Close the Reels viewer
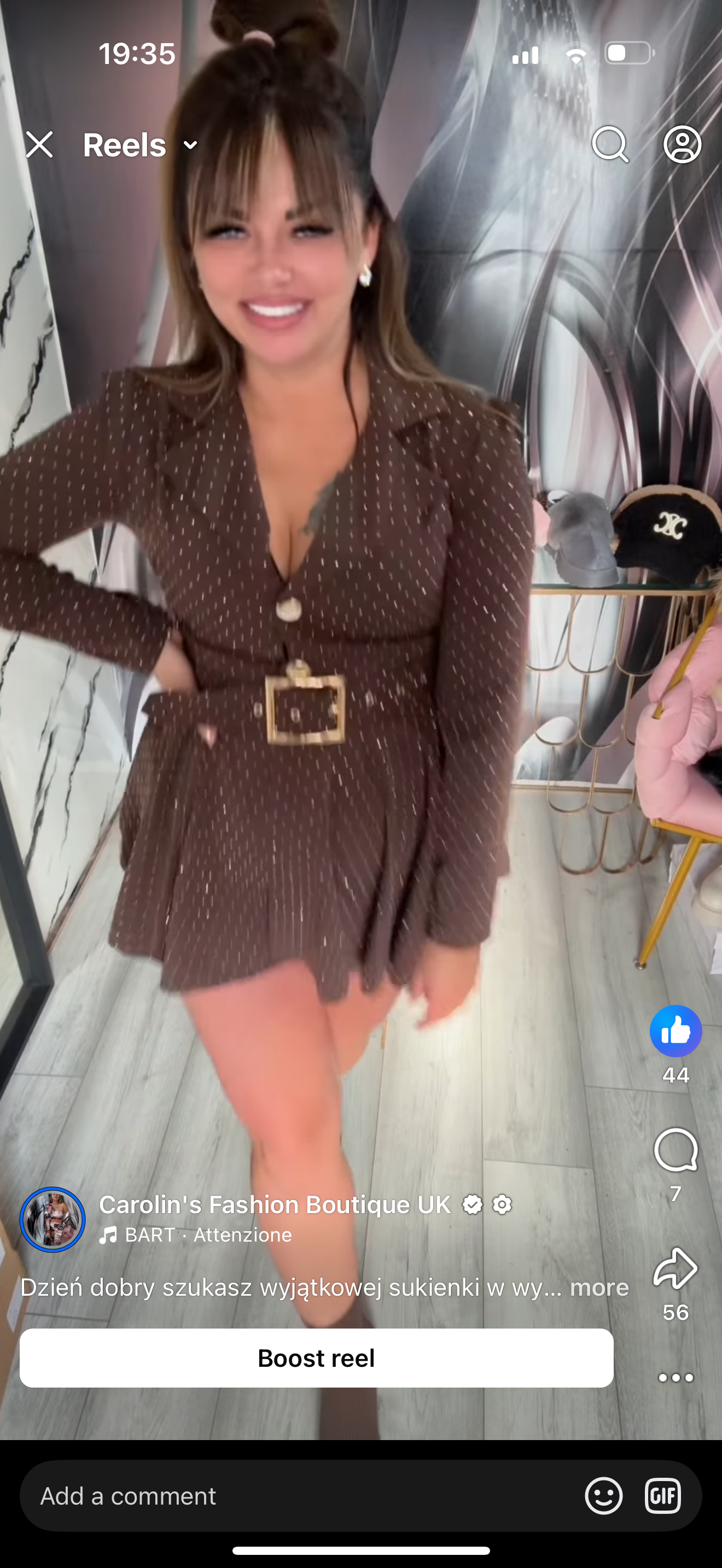722x1568 pixels. click(x=39, y=145)
